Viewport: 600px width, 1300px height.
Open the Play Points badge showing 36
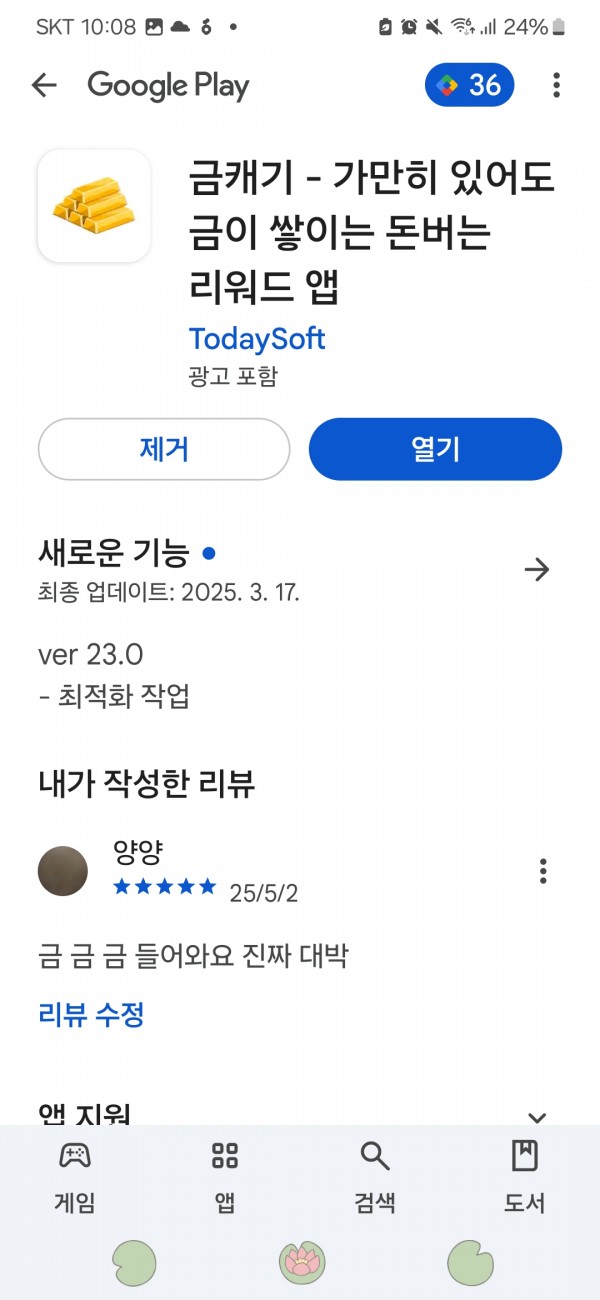(x=470, y=86)
